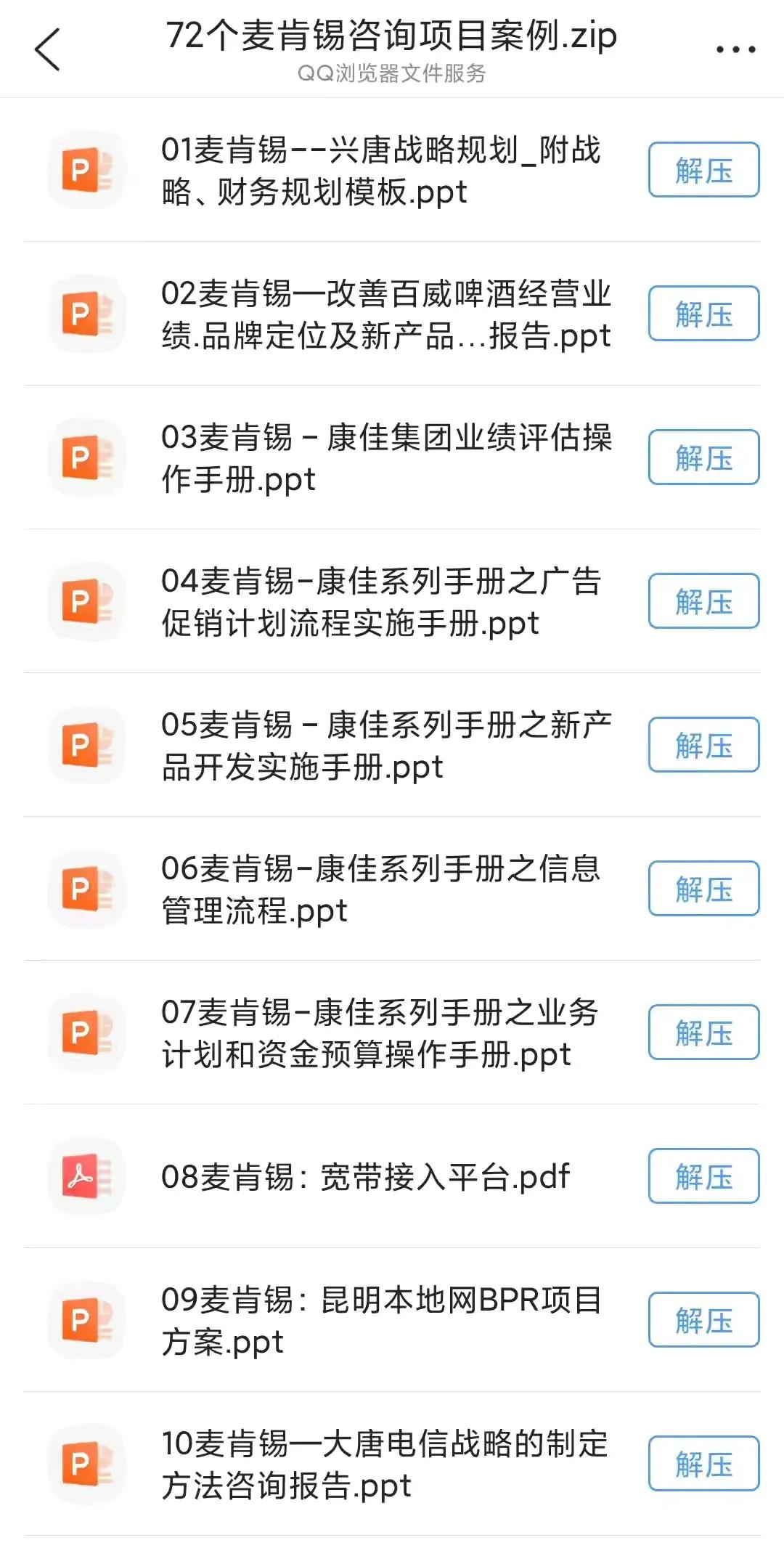
Task: Extract the 02麦肯锡改善百威啤酒 file
Action: [x=703, y=314]
